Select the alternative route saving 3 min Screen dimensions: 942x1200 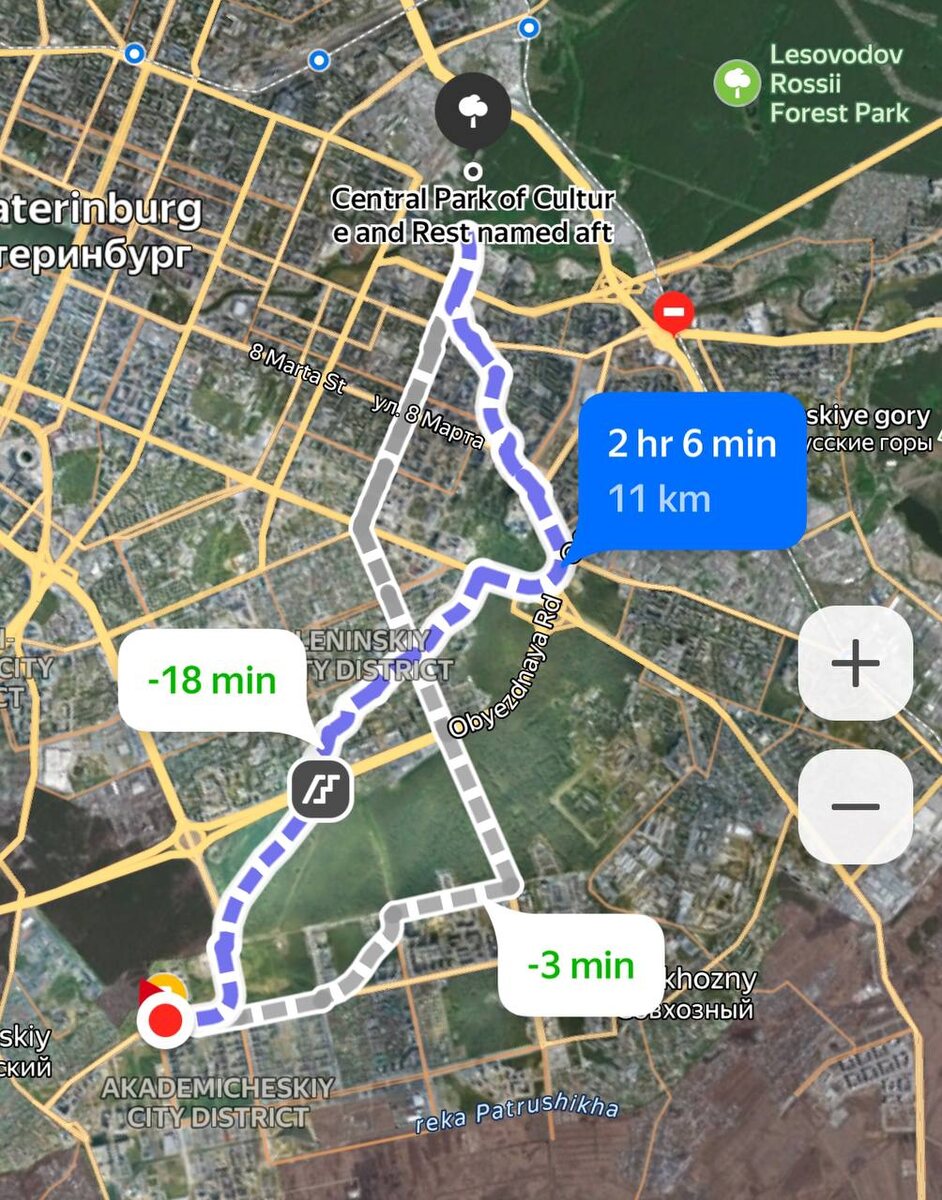click(580, 965)
